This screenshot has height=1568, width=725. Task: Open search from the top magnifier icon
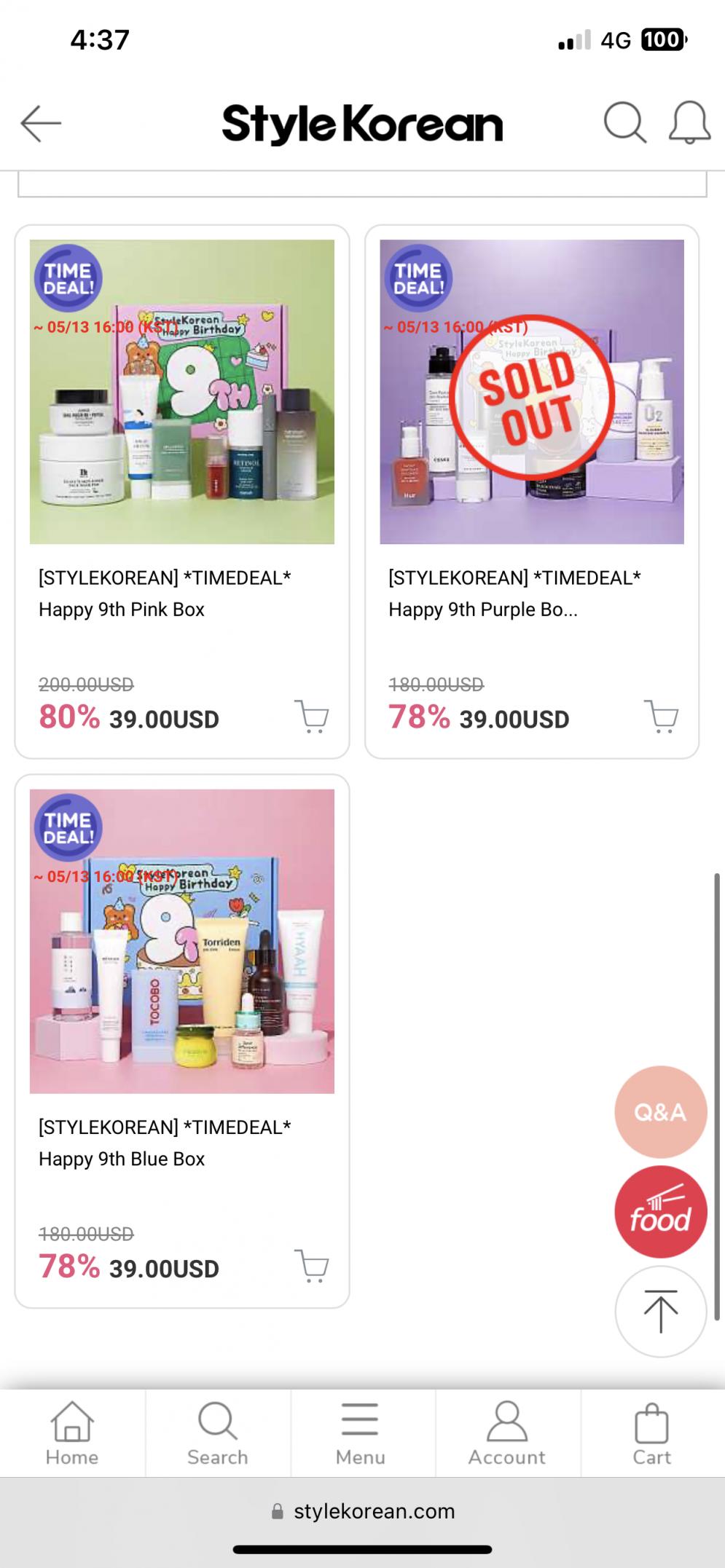click(x=624, y=122)
